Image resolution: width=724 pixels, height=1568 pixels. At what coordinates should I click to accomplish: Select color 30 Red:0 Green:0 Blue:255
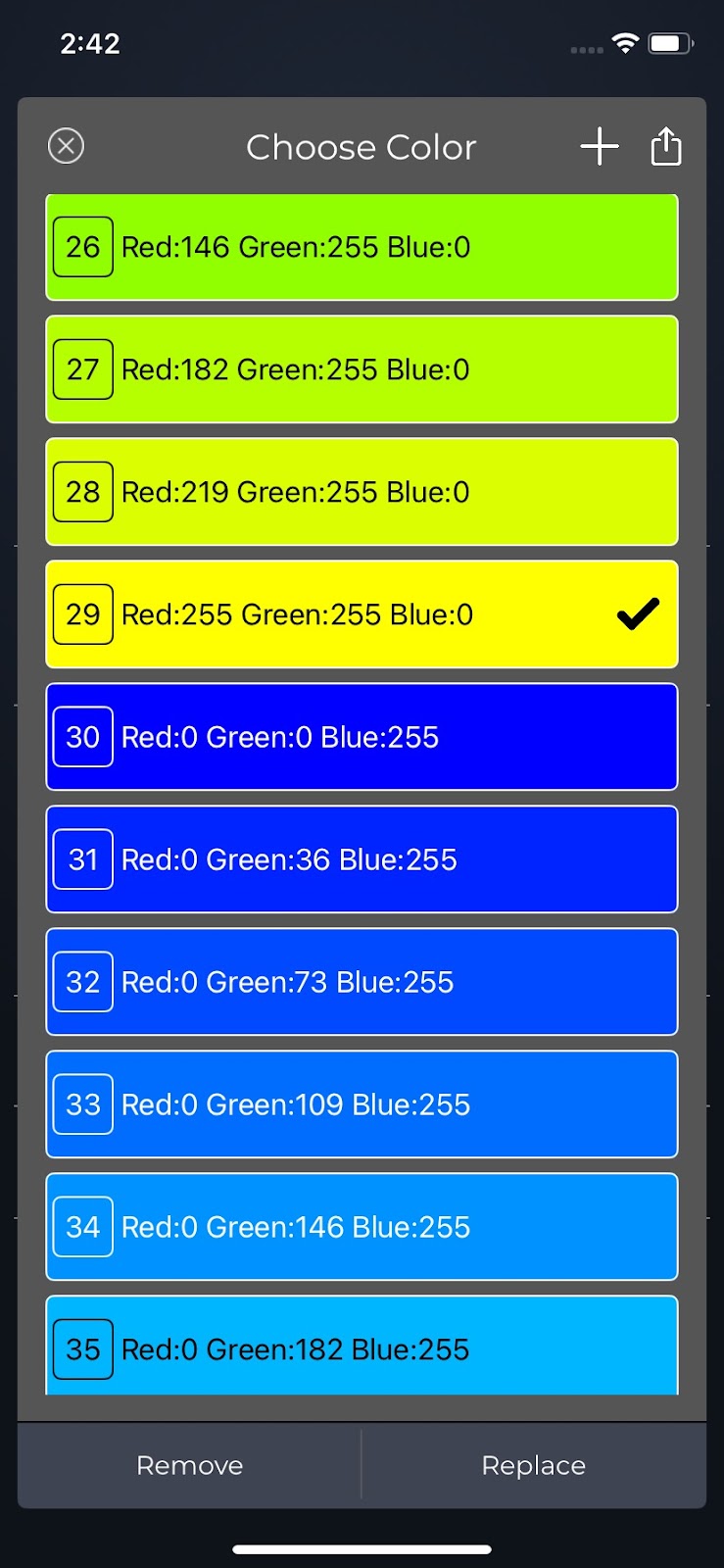[x=362, y=737]
